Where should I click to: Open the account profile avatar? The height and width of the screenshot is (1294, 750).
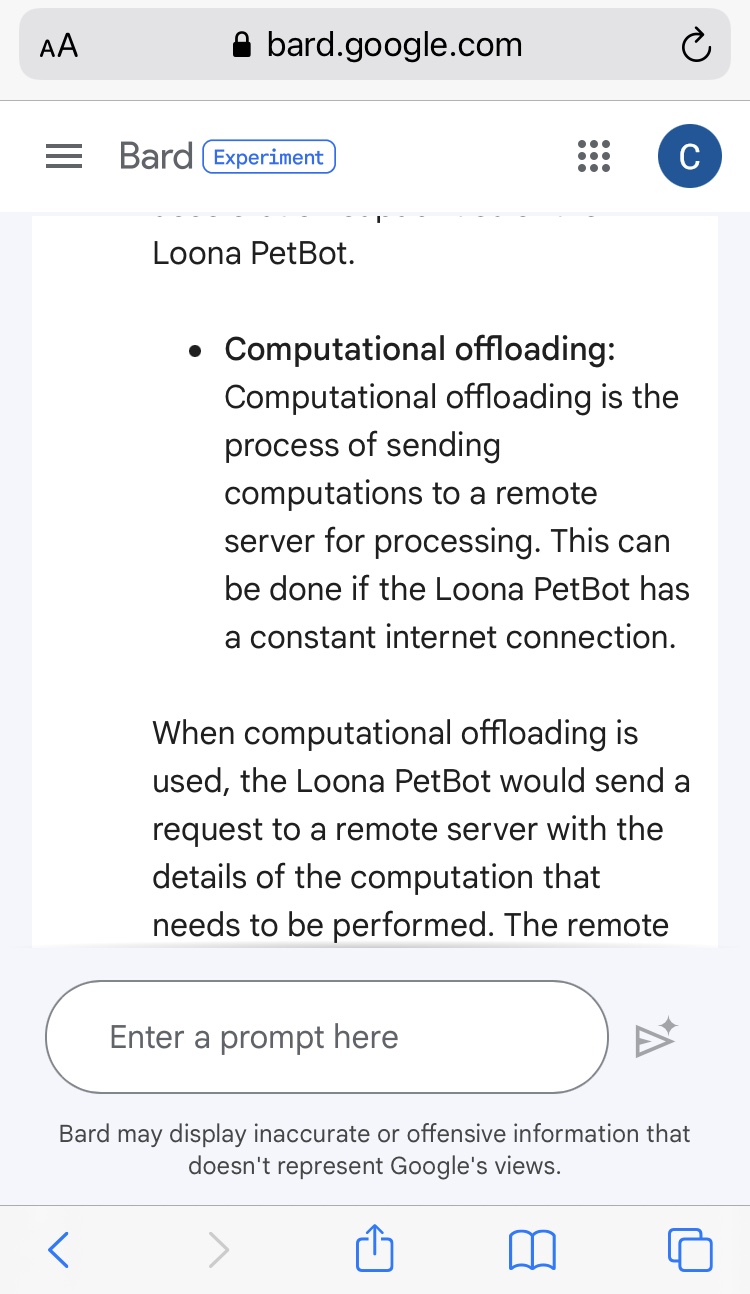(x=689, y=157)
